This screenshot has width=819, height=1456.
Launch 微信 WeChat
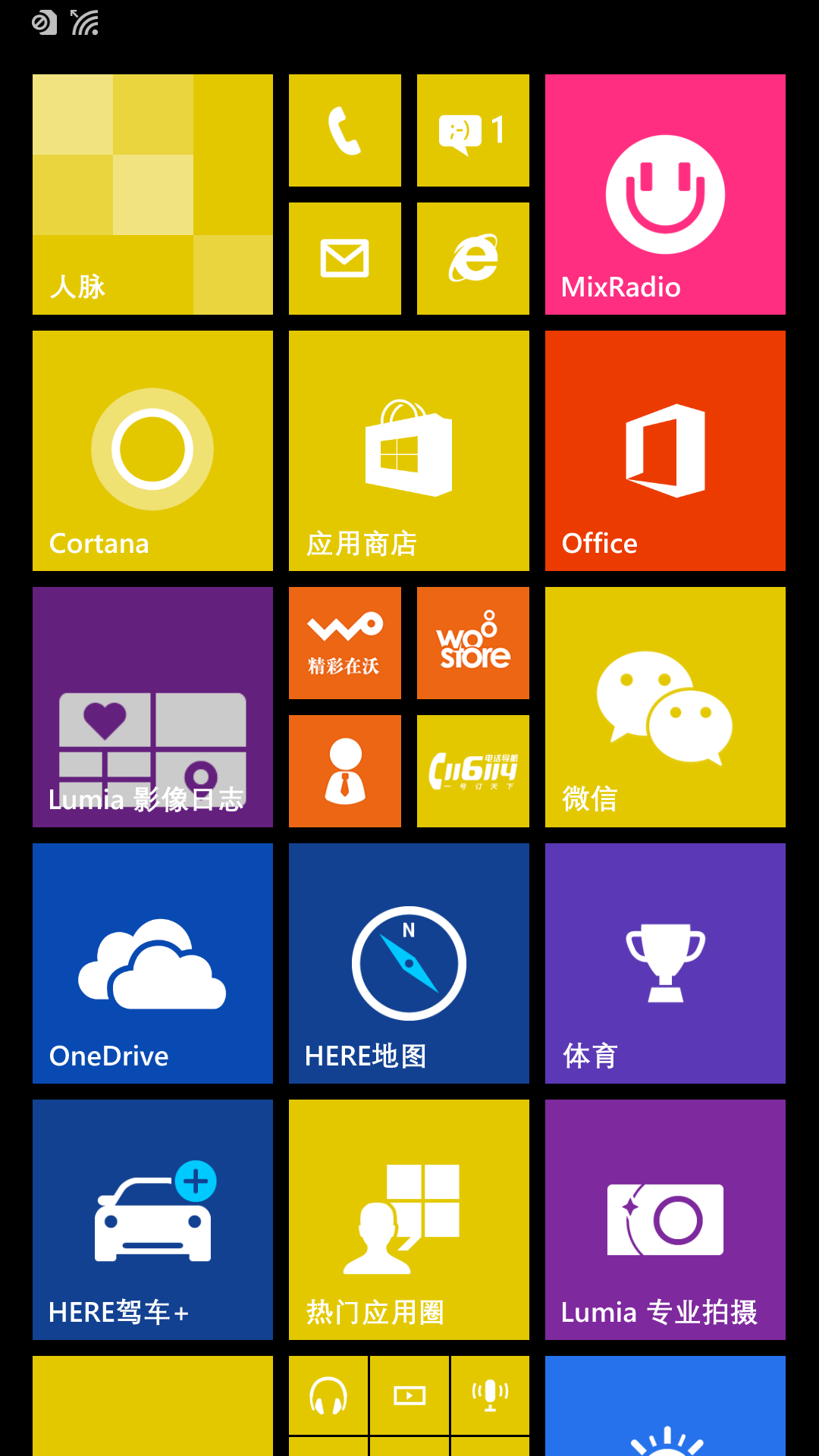pyautogui.click(x=665, y=707)
